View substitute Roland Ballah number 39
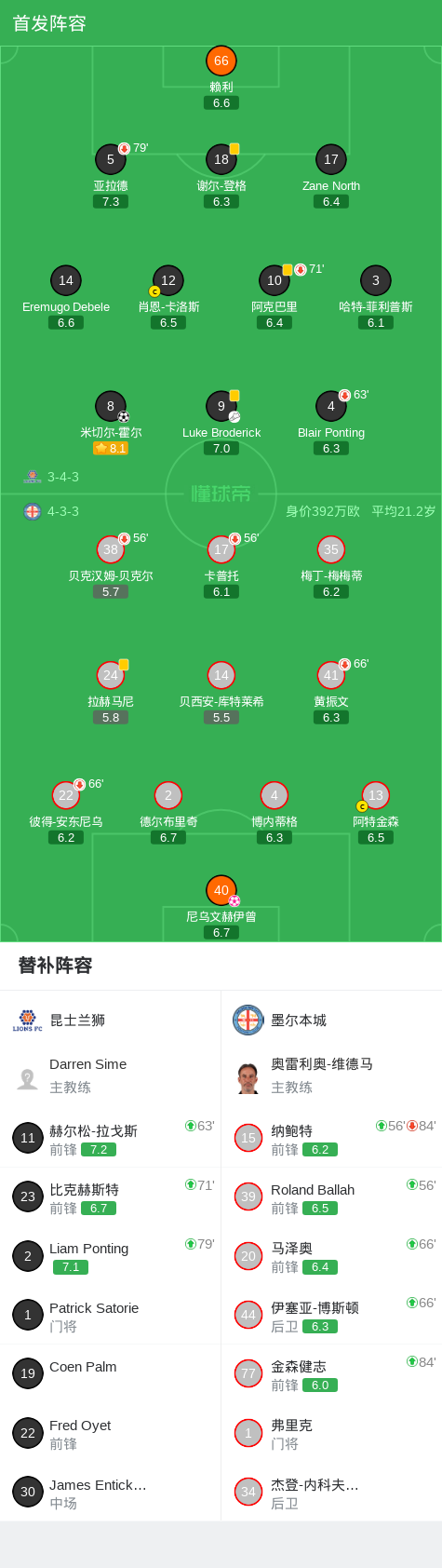The width and height of the screenshot is (442, 1568). click(331, 1197)
